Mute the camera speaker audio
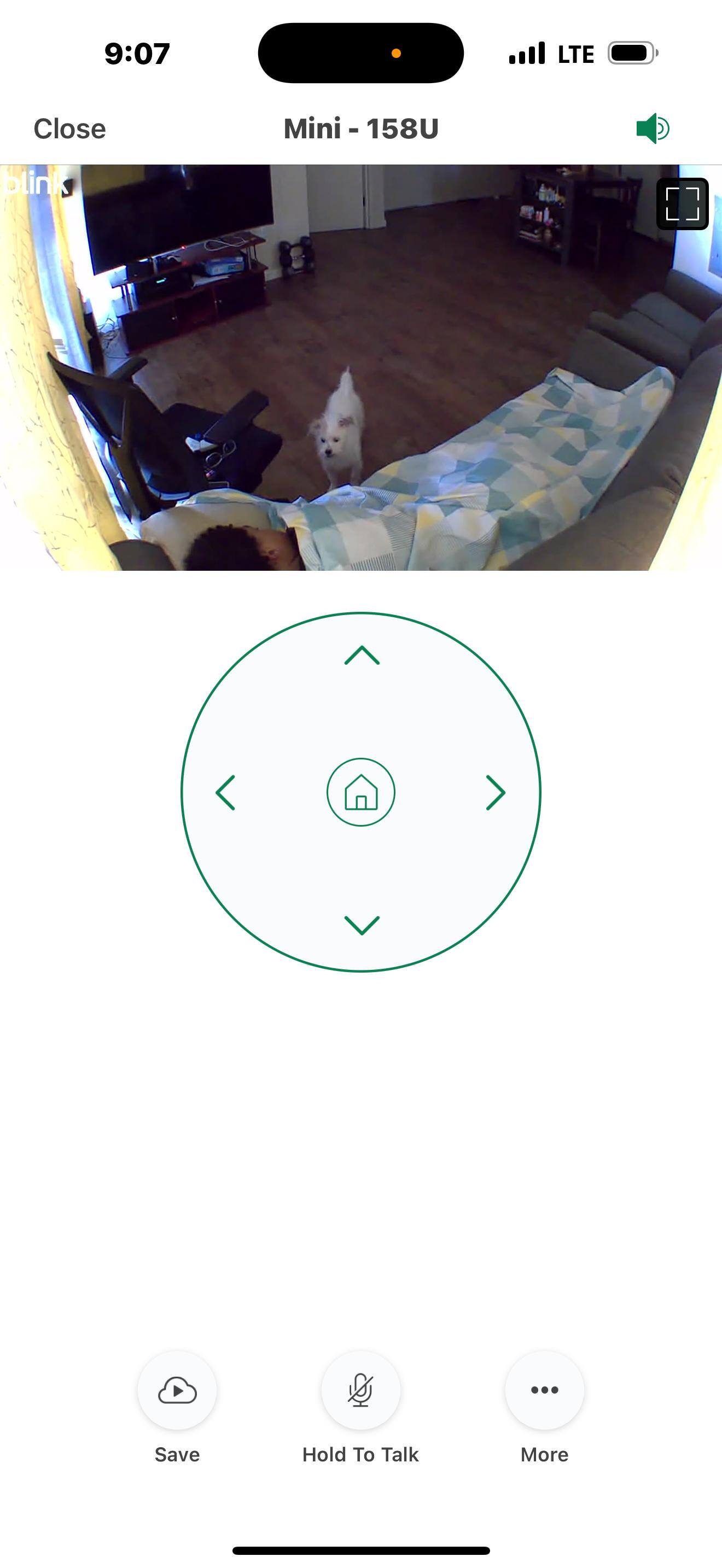Screen dimensions: 722x1568 (x=652, y=128)
